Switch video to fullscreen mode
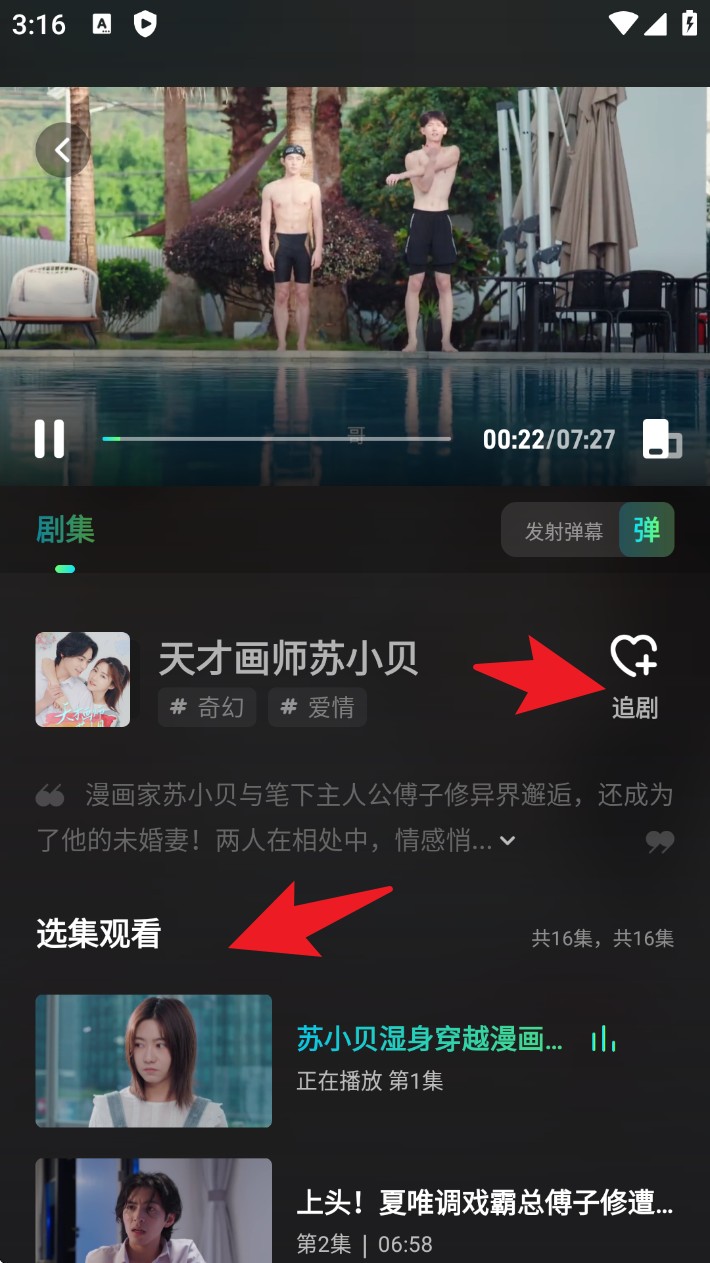 (661, 439)
